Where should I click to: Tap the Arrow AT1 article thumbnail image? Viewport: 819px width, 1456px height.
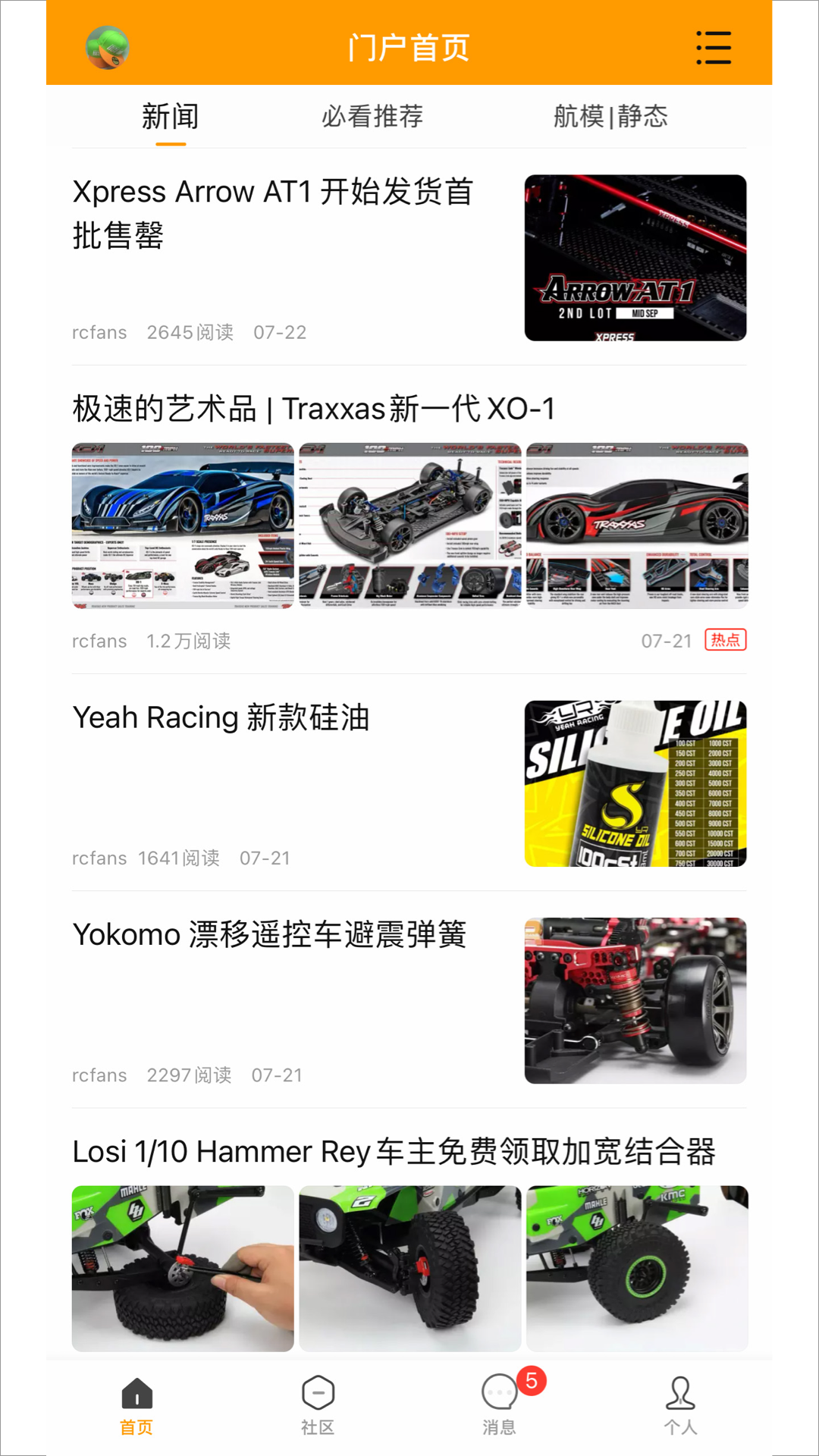(x=635, y=258)
